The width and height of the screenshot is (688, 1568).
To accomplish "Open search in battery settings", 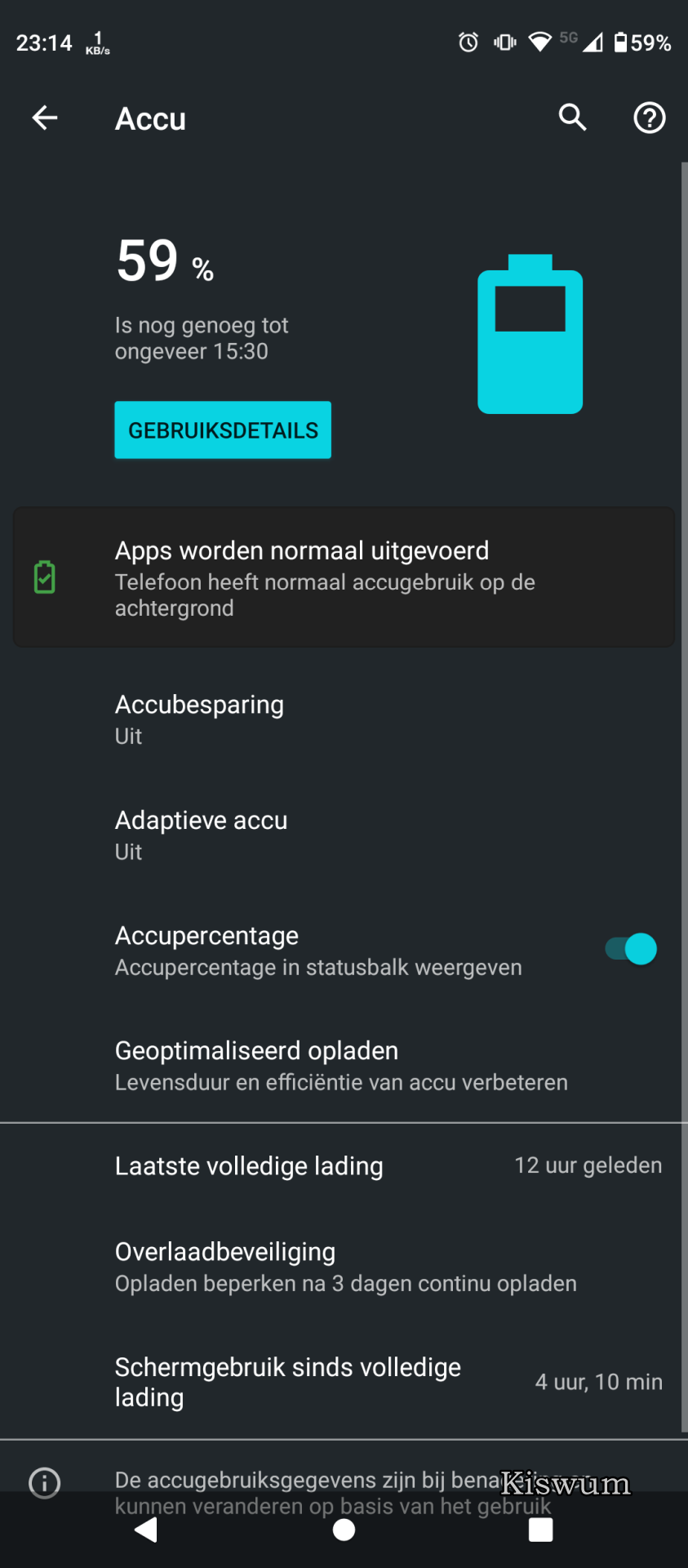I will [573, 118].
